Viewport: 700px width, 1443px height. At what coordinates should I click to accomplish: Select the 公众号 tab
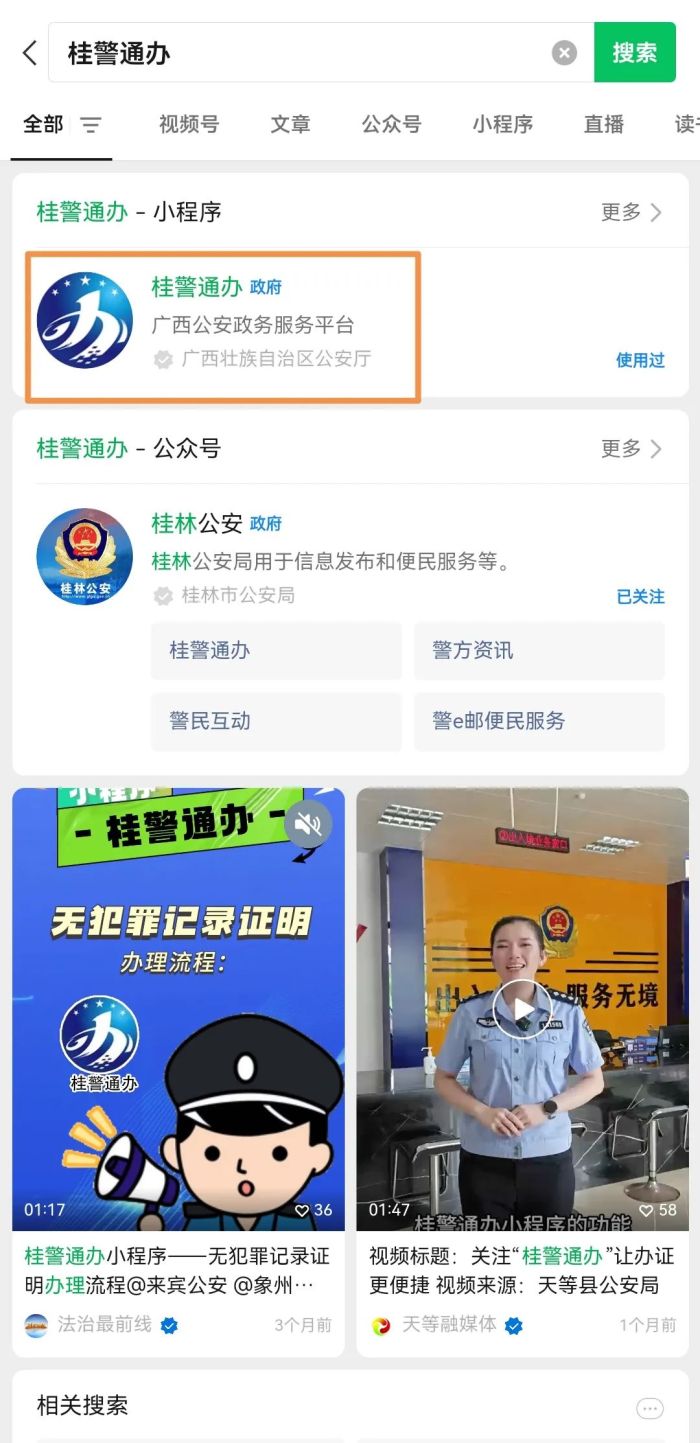click(391, 124)
